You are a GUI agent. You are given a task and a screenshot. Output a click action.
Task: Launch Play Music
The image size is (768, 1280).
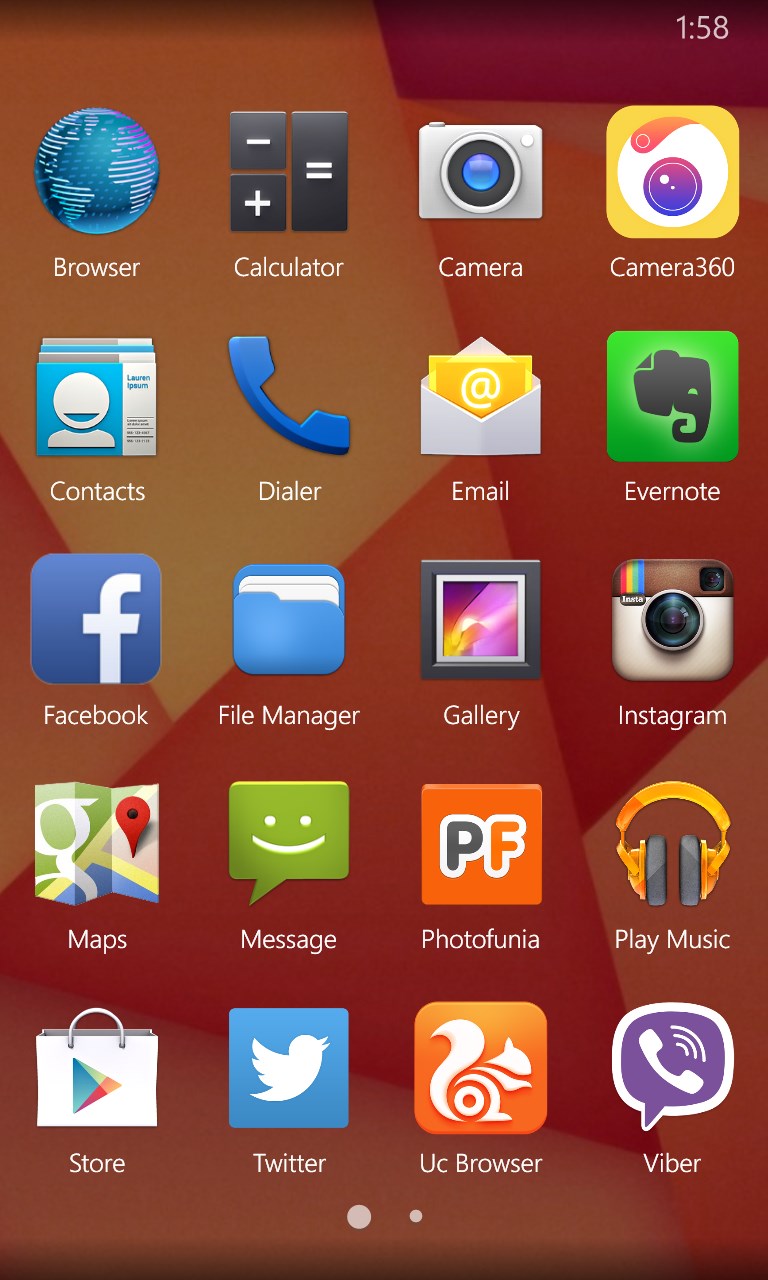672,844
